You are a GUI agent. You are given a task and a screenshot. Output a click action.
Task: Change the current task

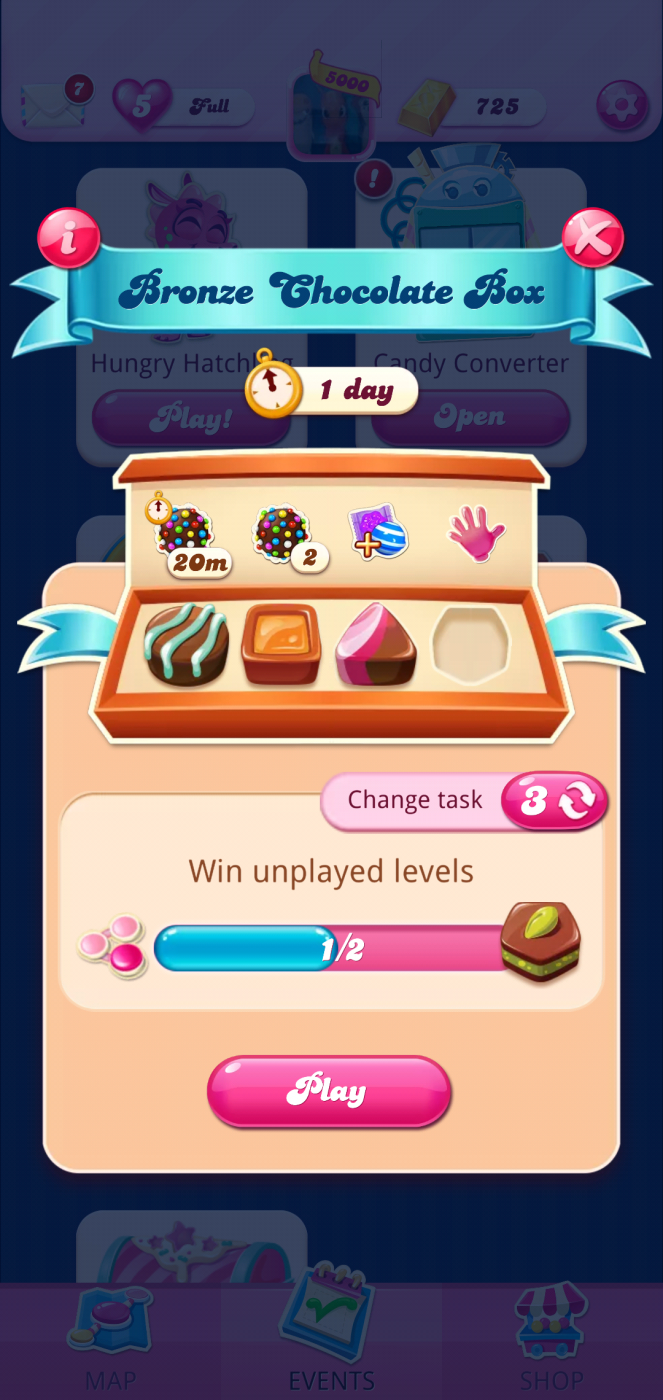tap(554, 801)
